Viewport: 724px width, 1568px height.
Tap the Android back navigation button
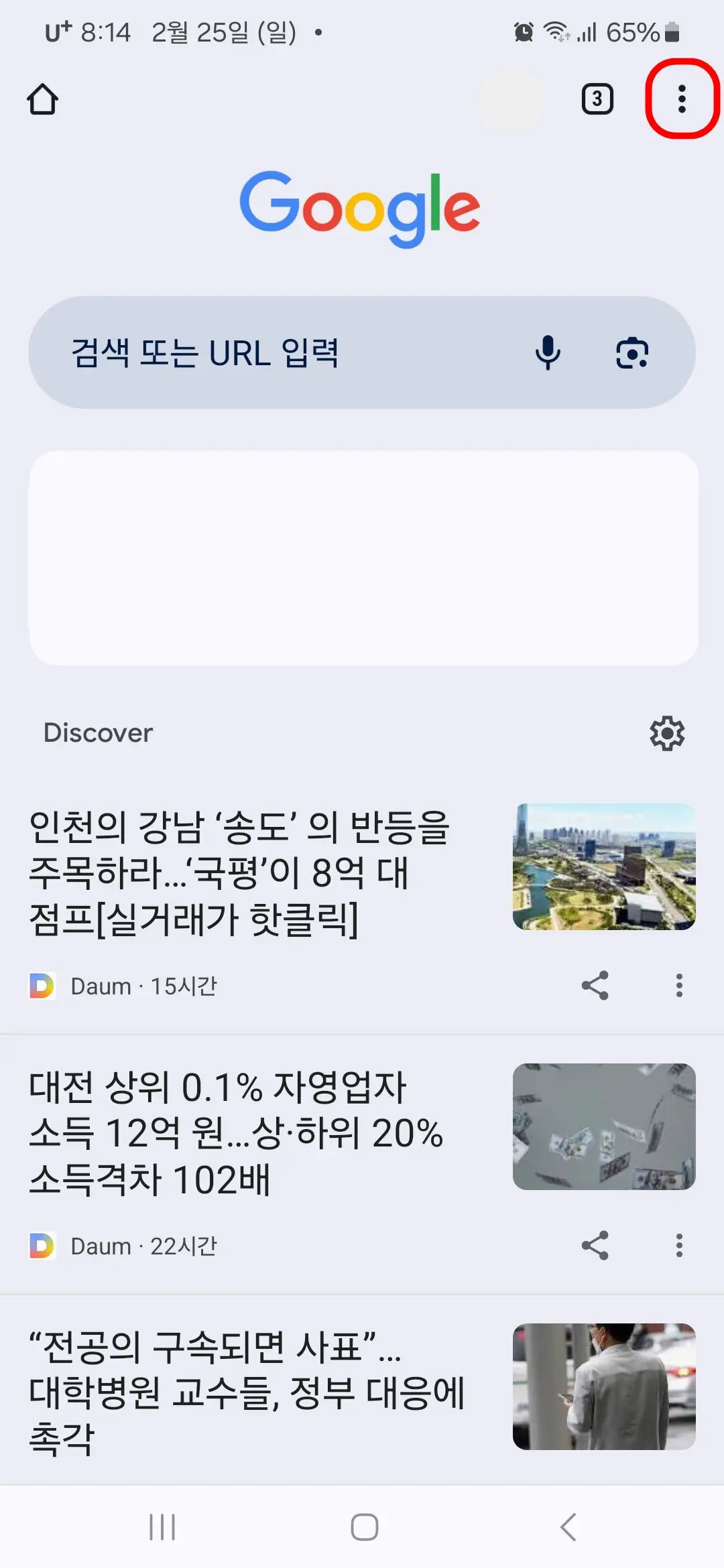coord(565,1528)
